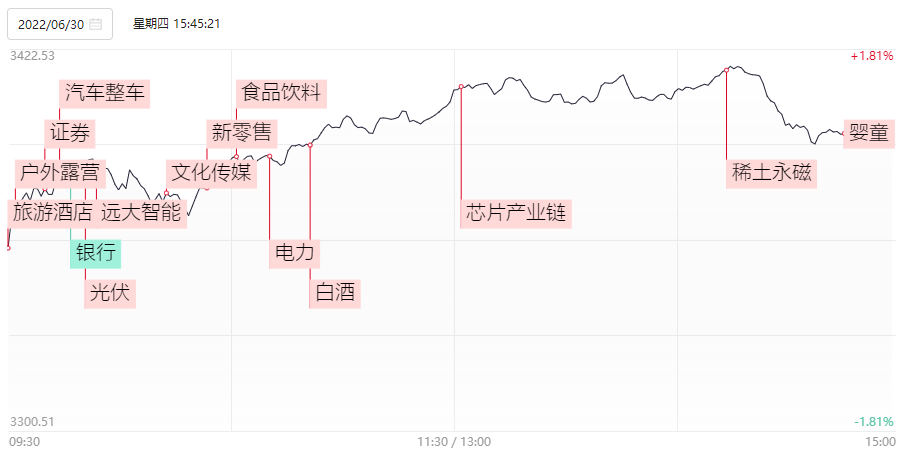Tap the 户外露营 sector label
This screenshot has height=455, width=912.
click(59, 172)
